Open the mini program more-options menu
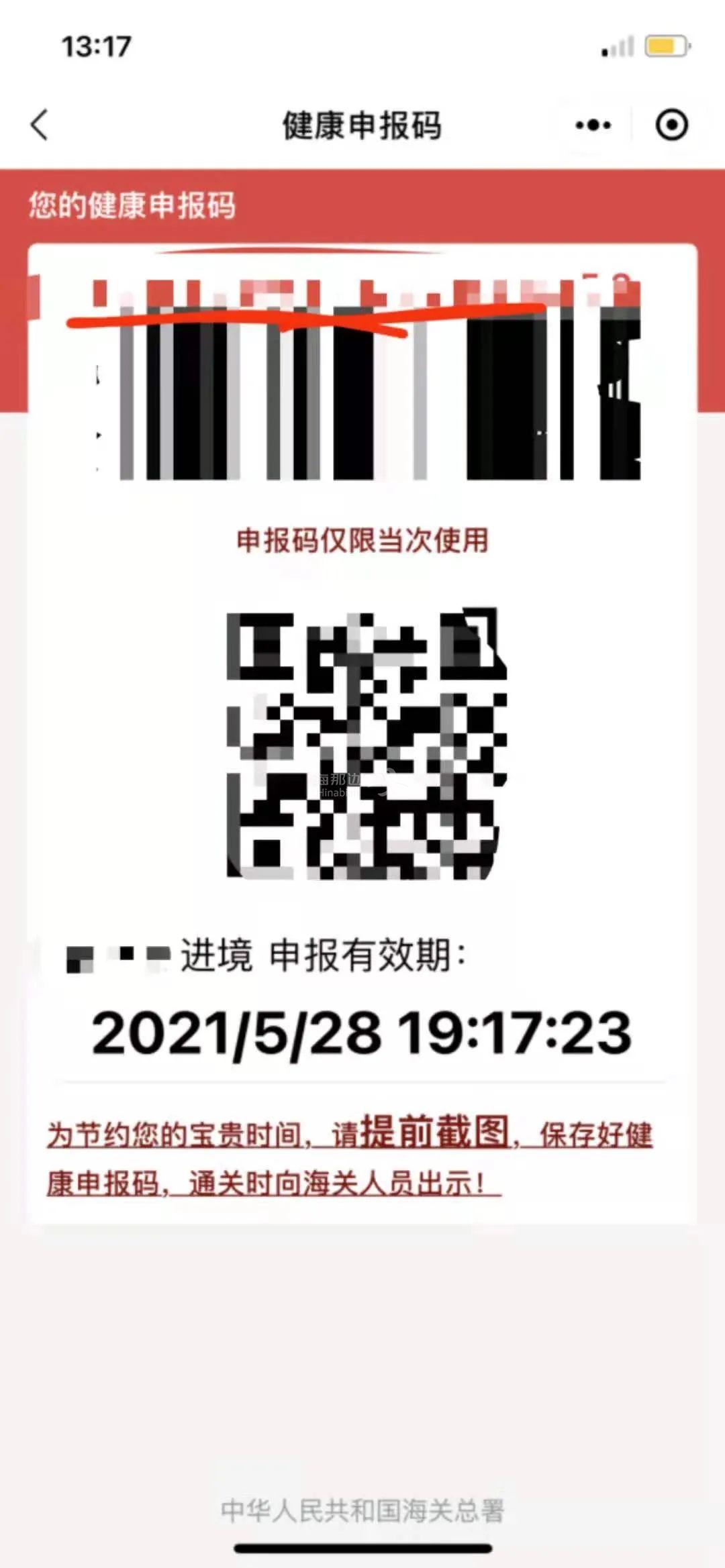Image resolution: width=725 pixels, height=1568 pixels. click(x=593, y=125)
